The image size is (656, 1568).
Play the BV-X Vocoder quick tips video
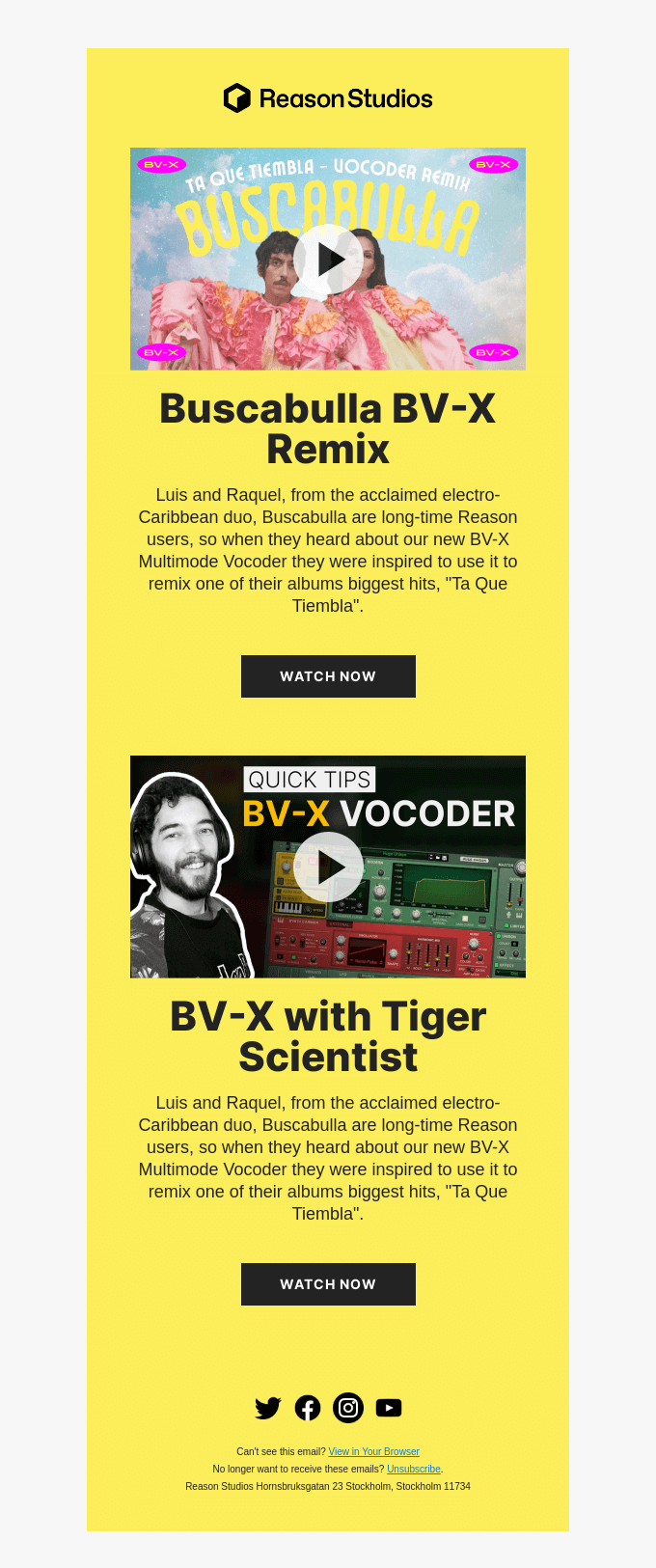[x=328, y=867]
